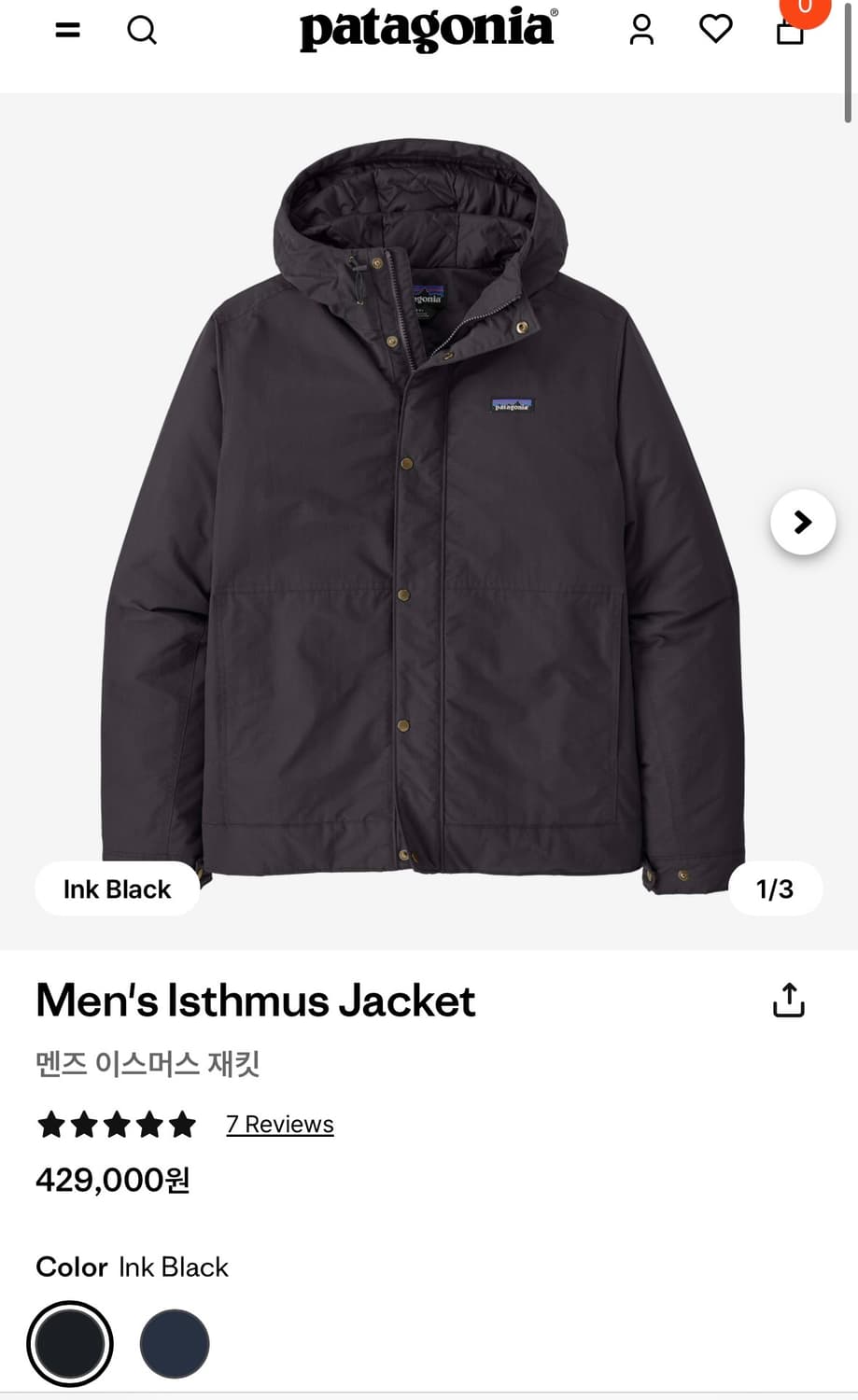Share the Isthmus Jacket via the share icon
The width and height of the screenshot is (858, 1400).
click(789, 999)
